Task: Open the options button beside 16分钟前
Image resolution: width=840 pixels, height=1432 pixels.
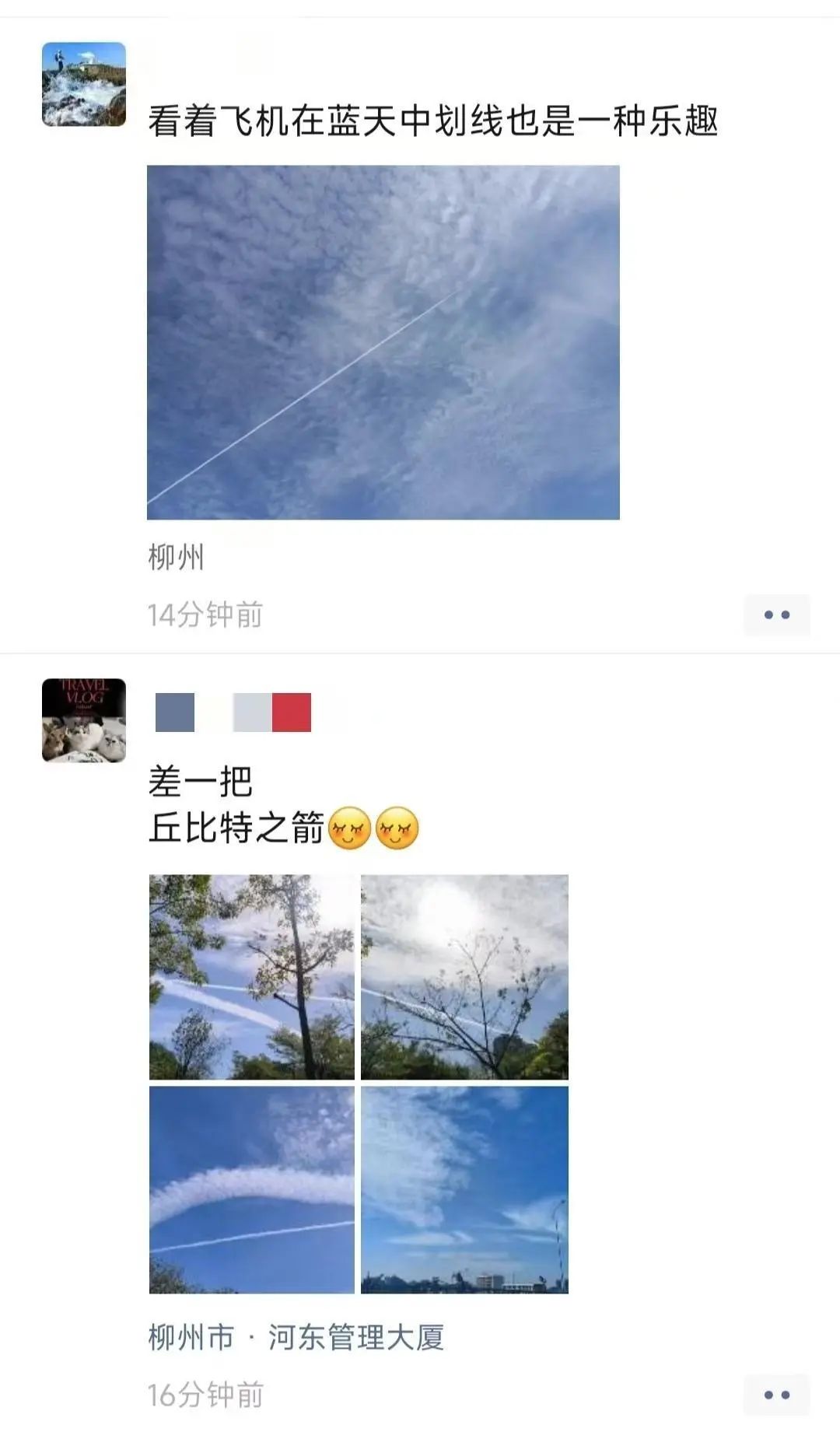Action: 776,1395
